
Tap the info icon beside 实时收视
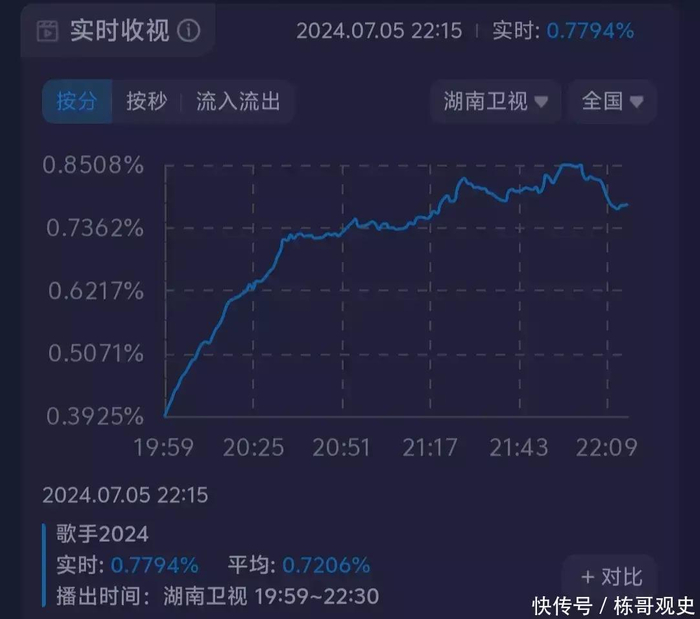(x=189, y=31)
